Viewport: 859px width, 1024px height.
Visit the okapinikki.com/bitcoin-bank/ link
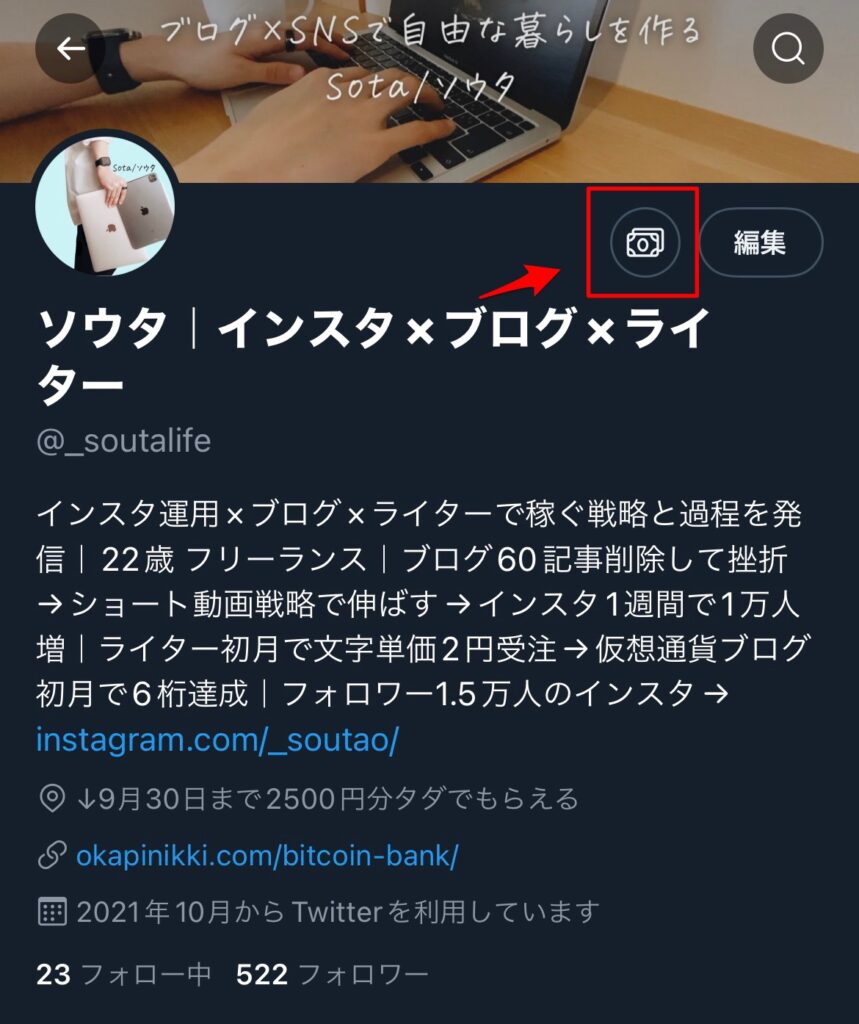pyautogui.click(x=267, y=856)
